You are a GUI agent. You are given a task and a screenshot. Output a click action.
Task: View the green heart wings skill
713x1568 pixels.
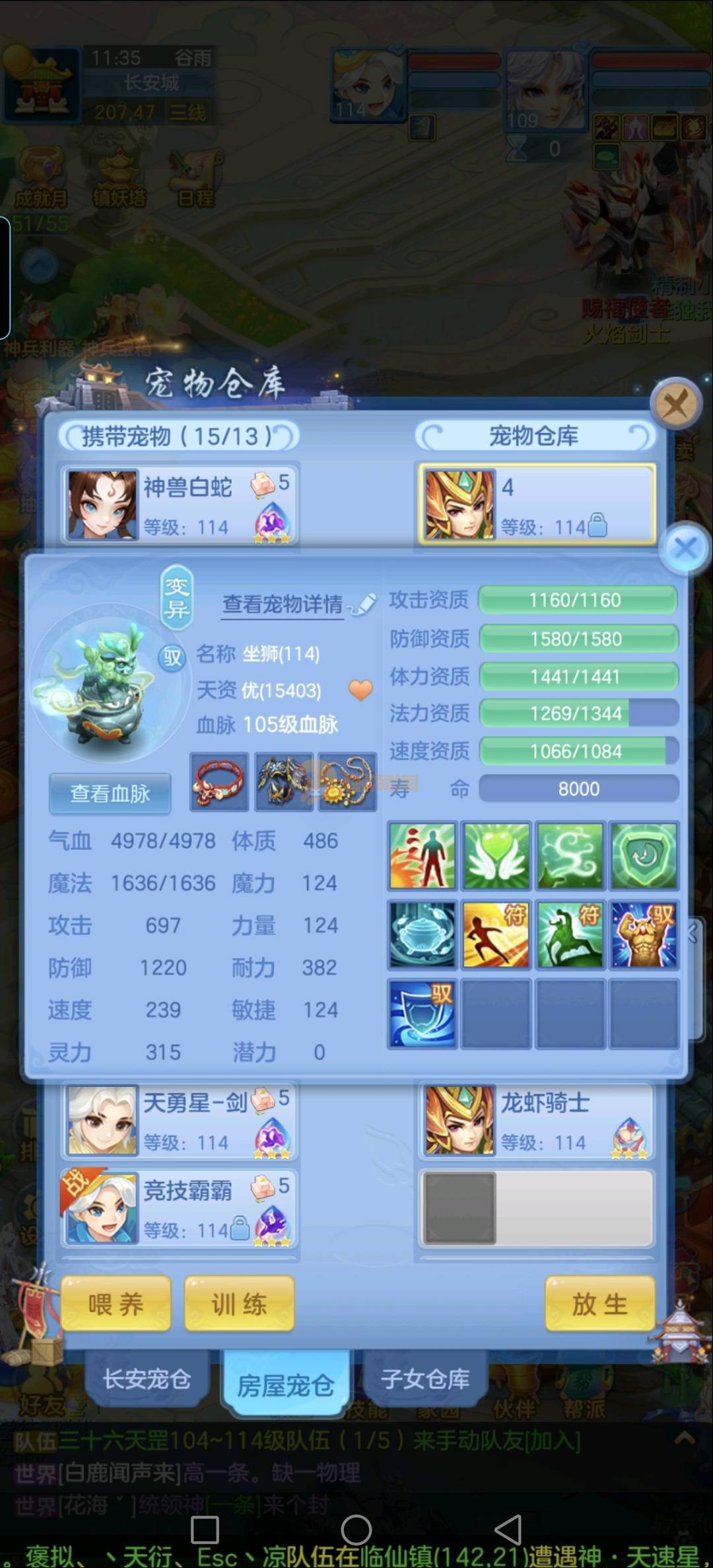(496, 855)
